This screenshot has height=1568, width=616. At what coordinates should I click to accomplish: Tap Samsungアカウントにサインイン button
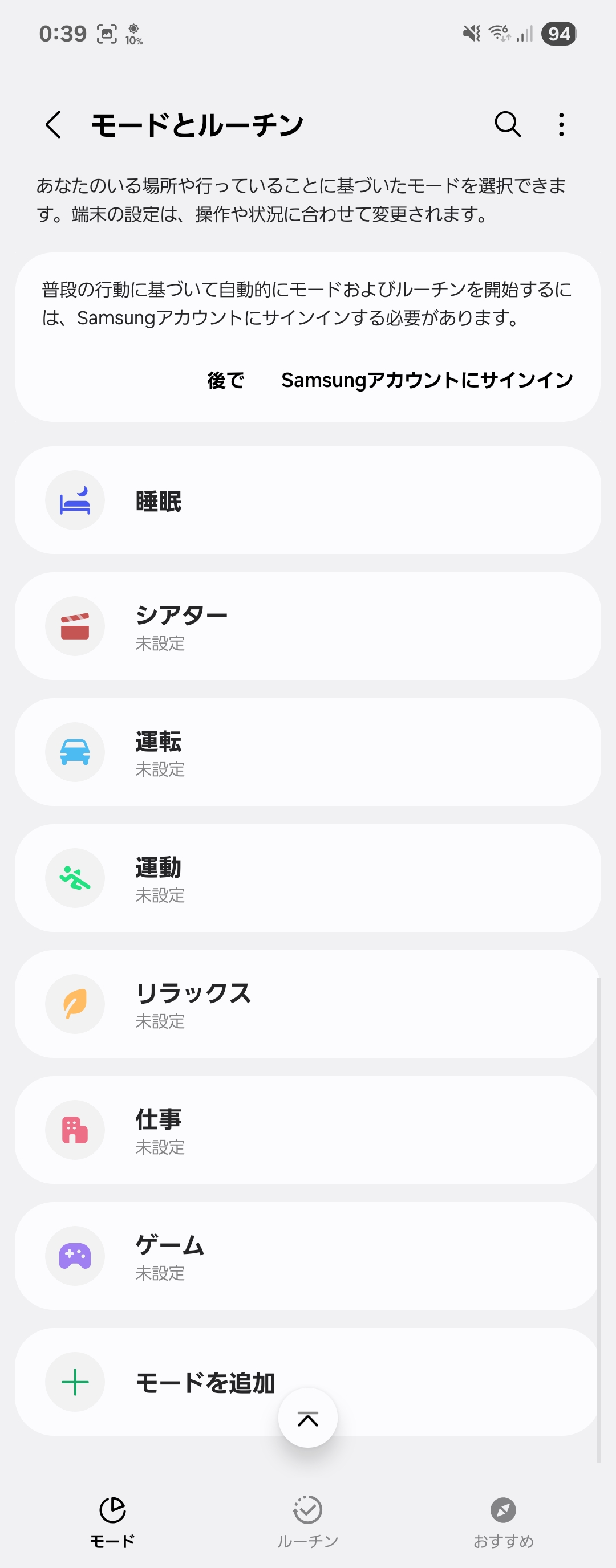click(x=427, y=380)
